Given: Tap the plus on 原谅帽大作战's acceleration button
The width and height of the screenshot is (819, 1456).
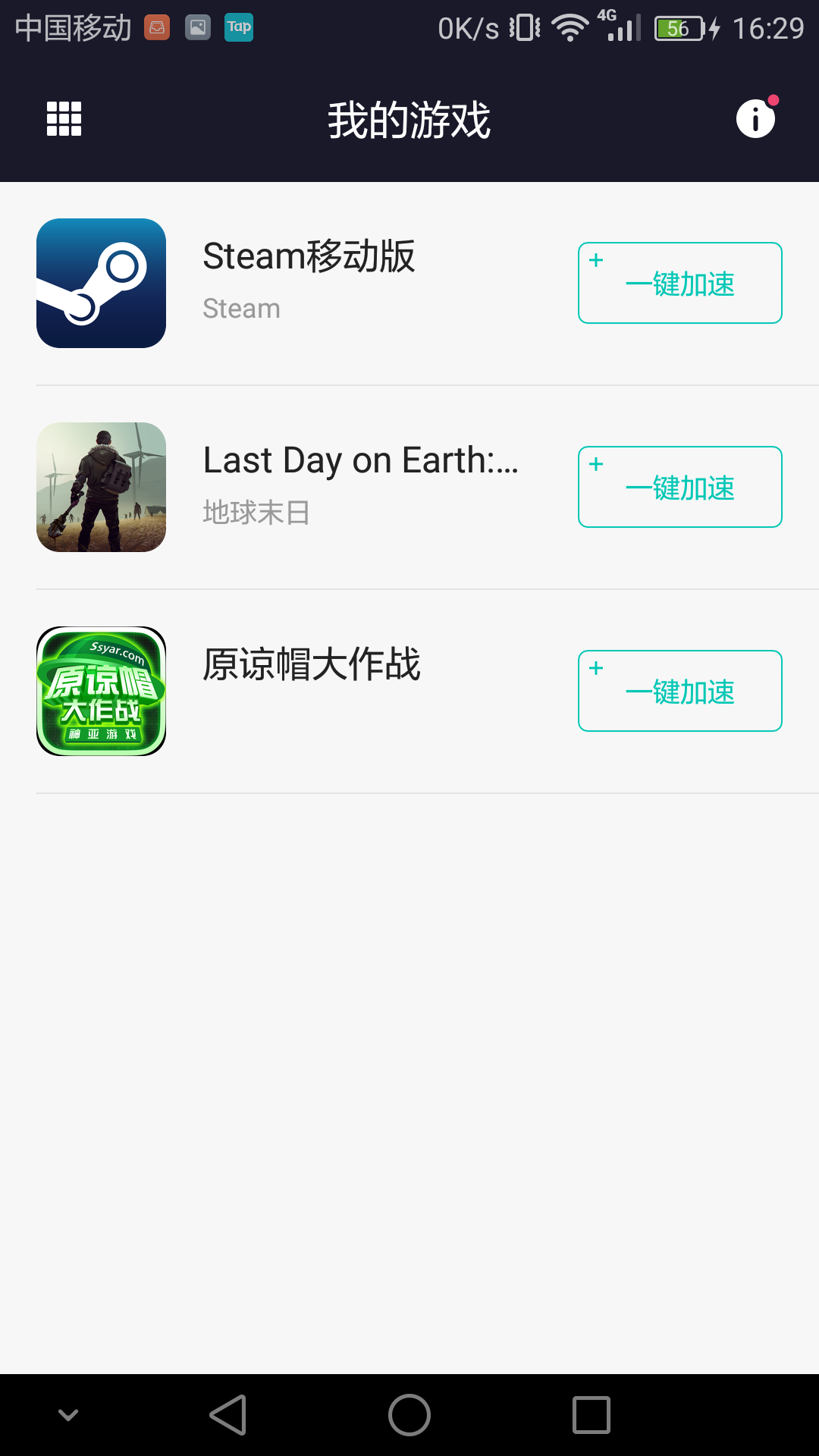Looking at the screenshot, I should [596, 668].
